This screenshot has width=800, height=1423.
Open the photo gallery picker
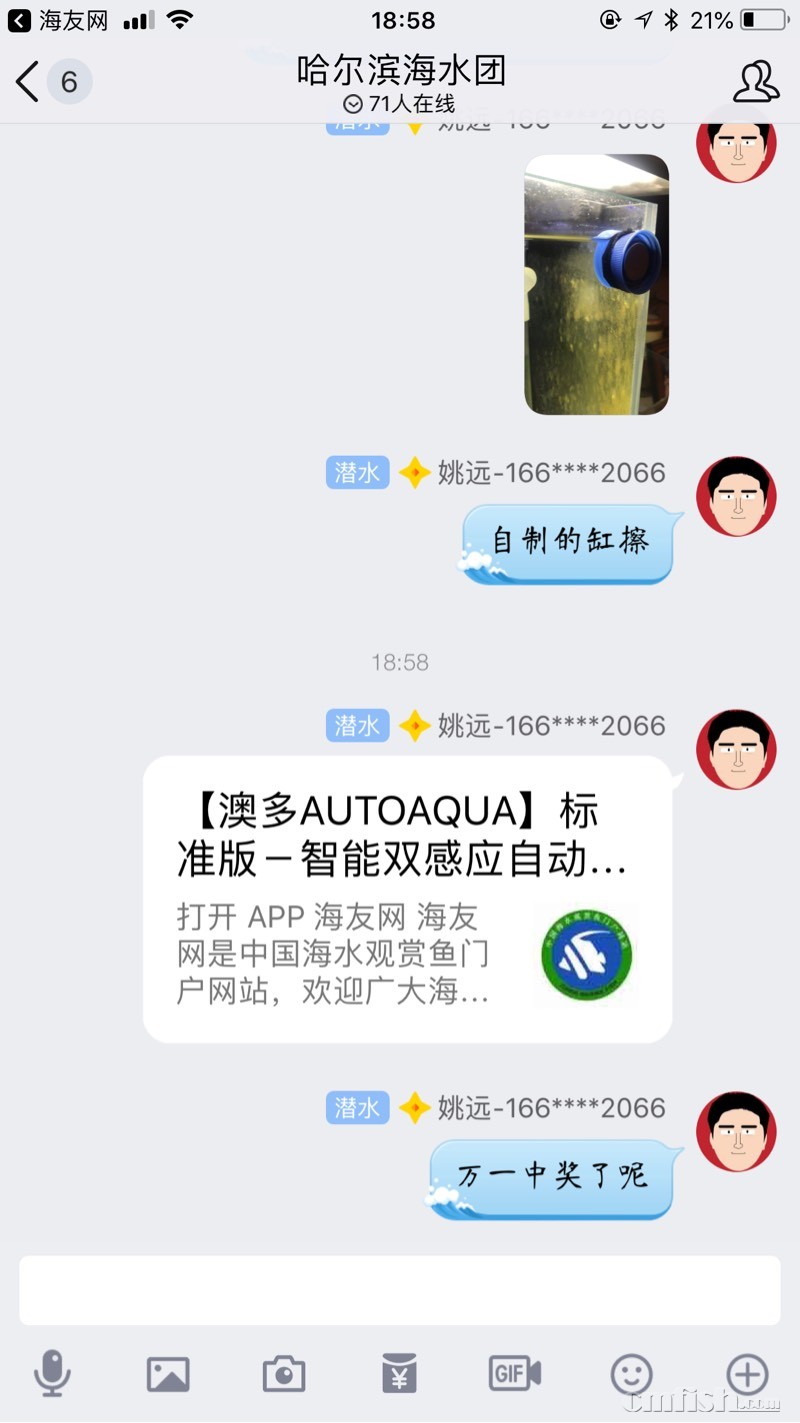[x=168, y=1374]
